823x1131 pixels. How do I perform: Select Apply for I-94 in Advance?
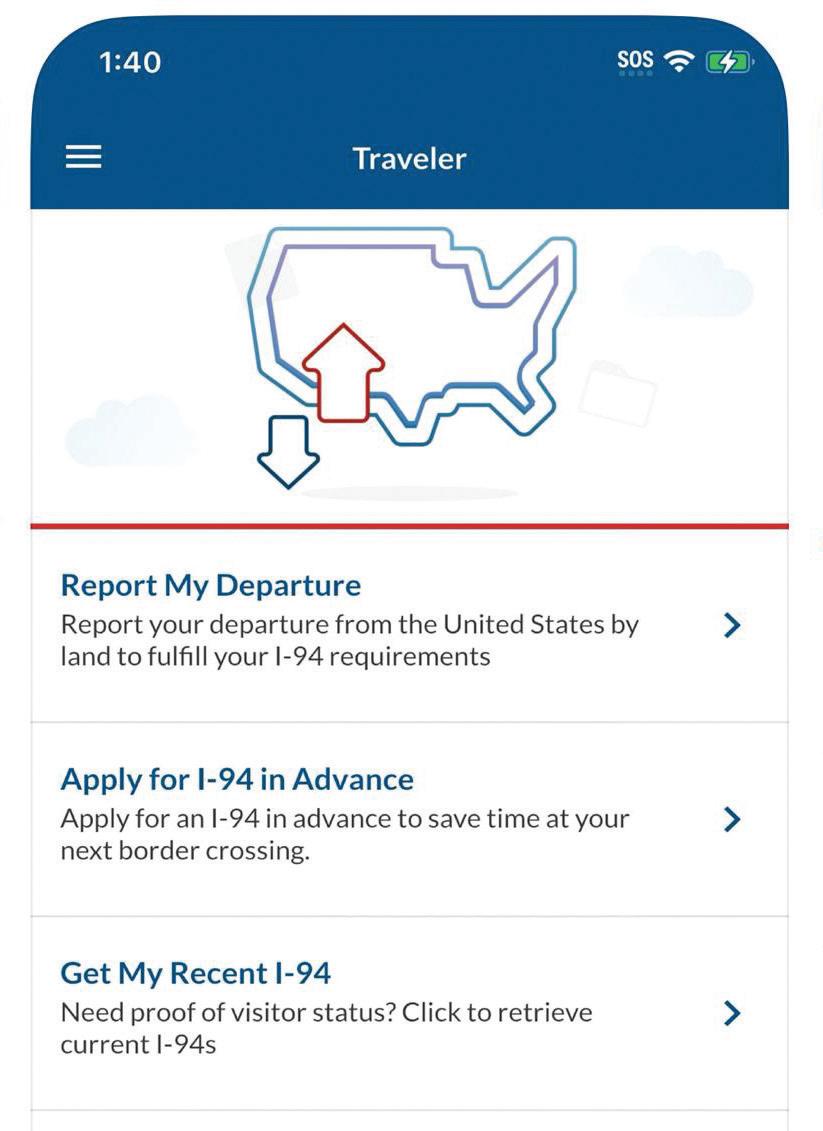click(400, 817)
